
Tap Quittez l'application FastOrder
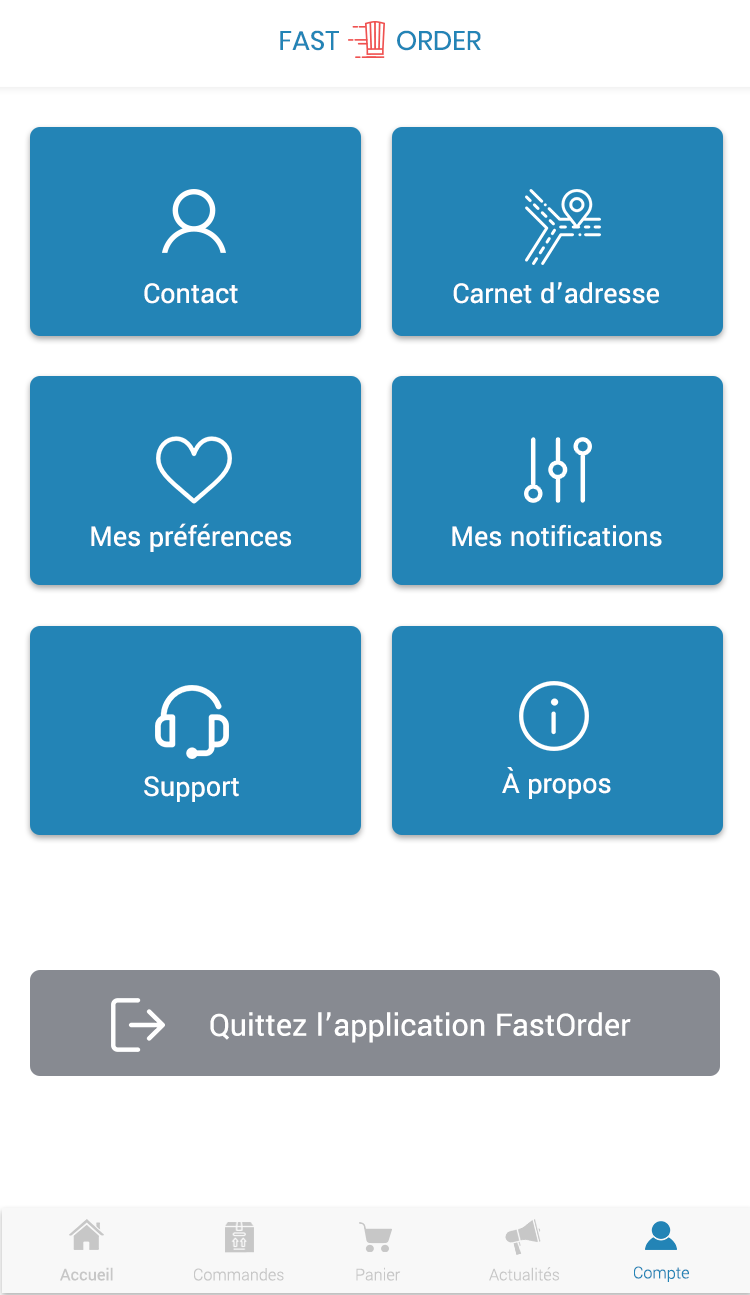pyautogui.click(x=375, y=1023)
